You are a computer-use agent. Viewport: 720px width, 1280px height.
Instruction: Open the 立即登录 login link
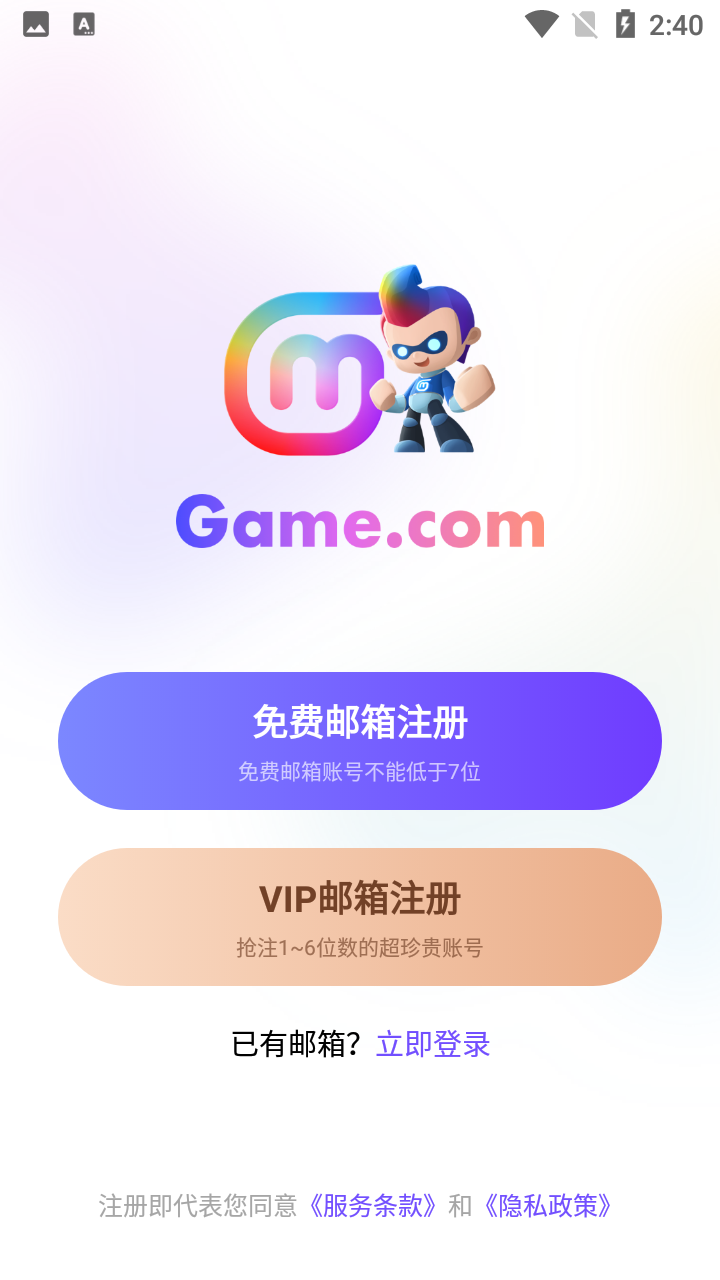433,1044
